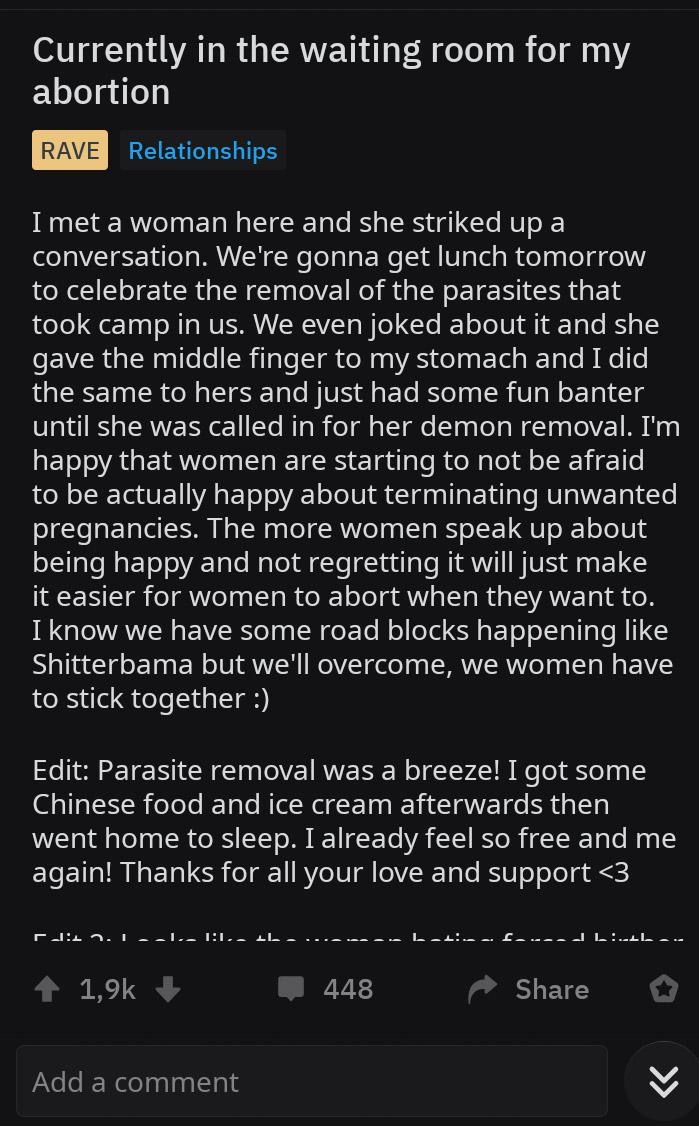Tap the Add a comment field
699x1126 pixels.
pyautogui.click(x=311, y=1081)
